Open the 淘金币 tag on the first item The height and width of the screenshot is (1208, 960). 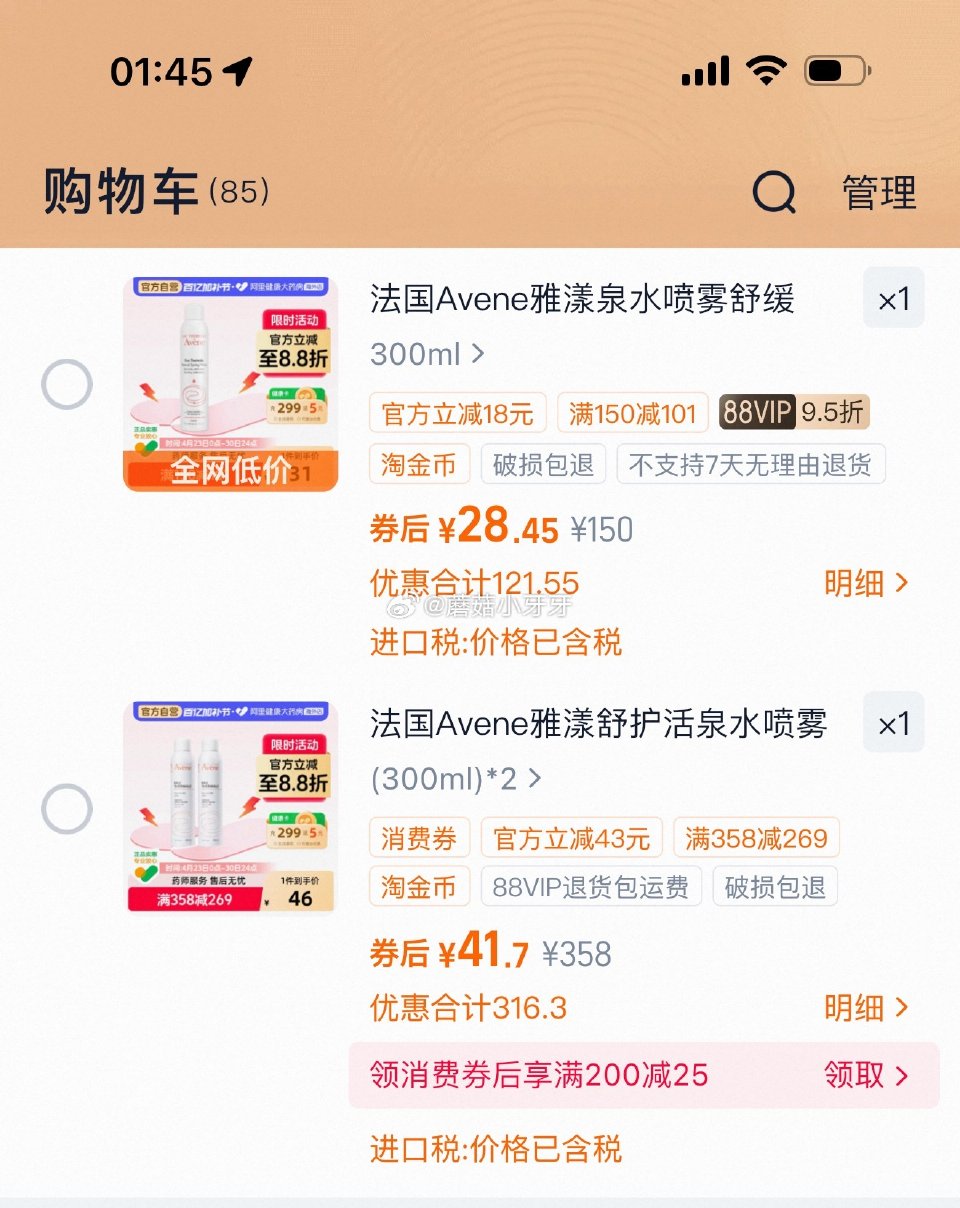click(419, 464)
